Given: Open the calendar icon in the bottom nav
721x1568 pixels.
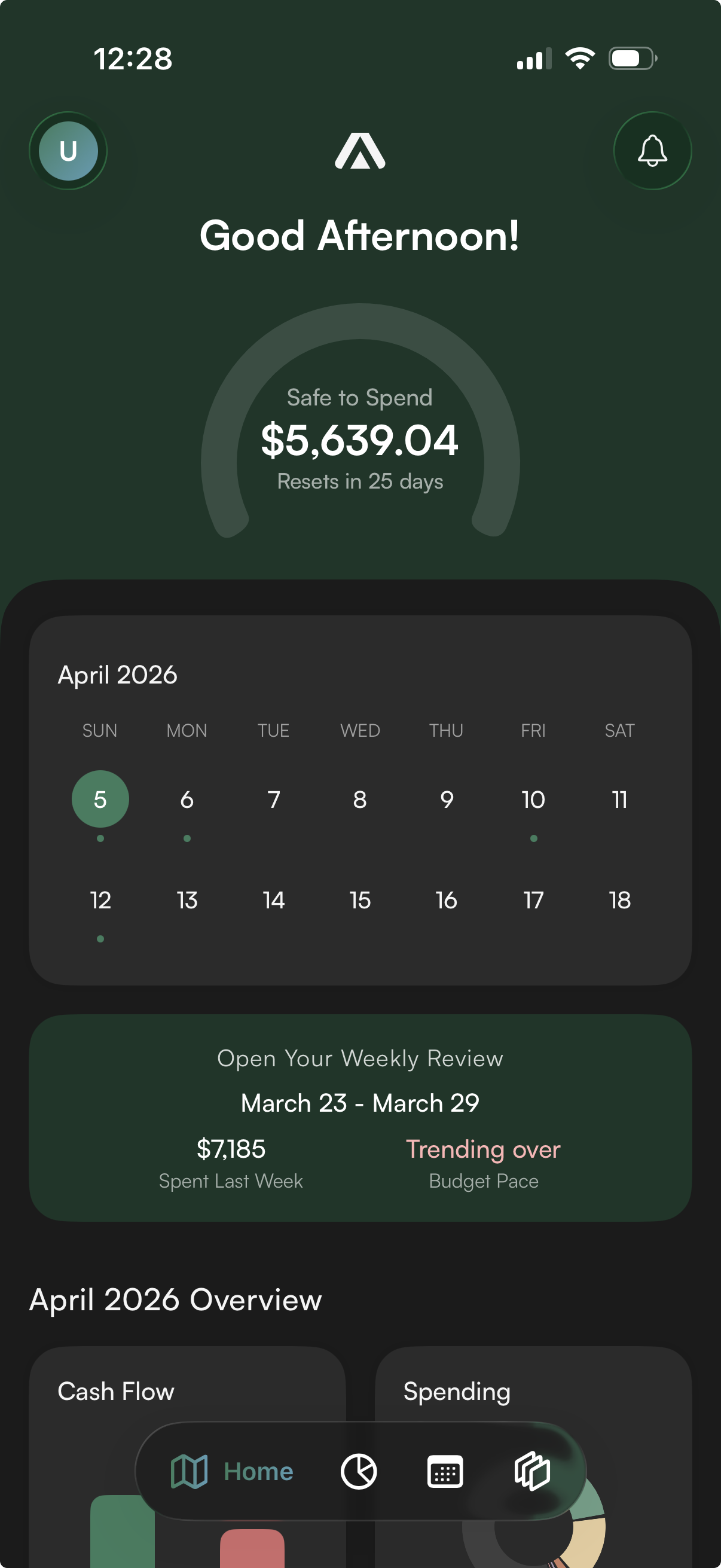Looking at the screenshot, I should point(445,1471).
